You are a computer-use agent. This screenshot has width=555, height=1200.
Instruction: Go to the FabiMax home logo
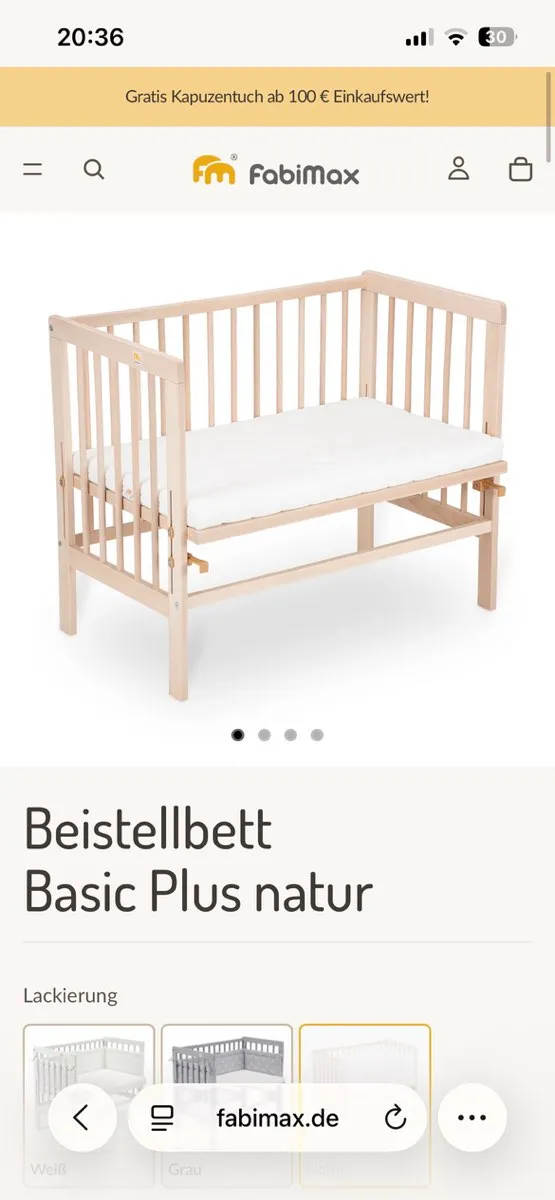click(x=276, y=170)
